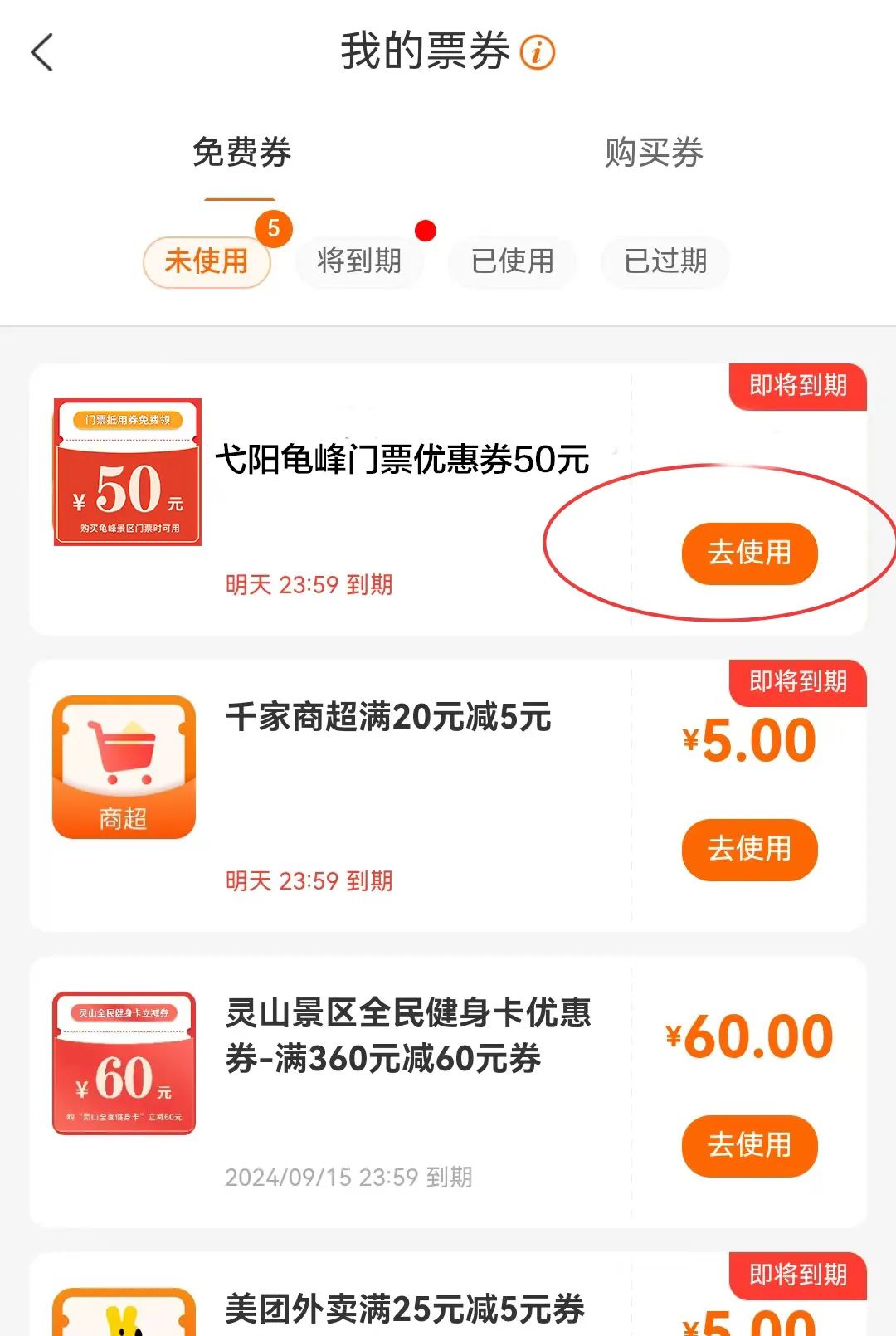Switch to the 免费券 tab
This screenshot has height=1336, width=896.
241,153
